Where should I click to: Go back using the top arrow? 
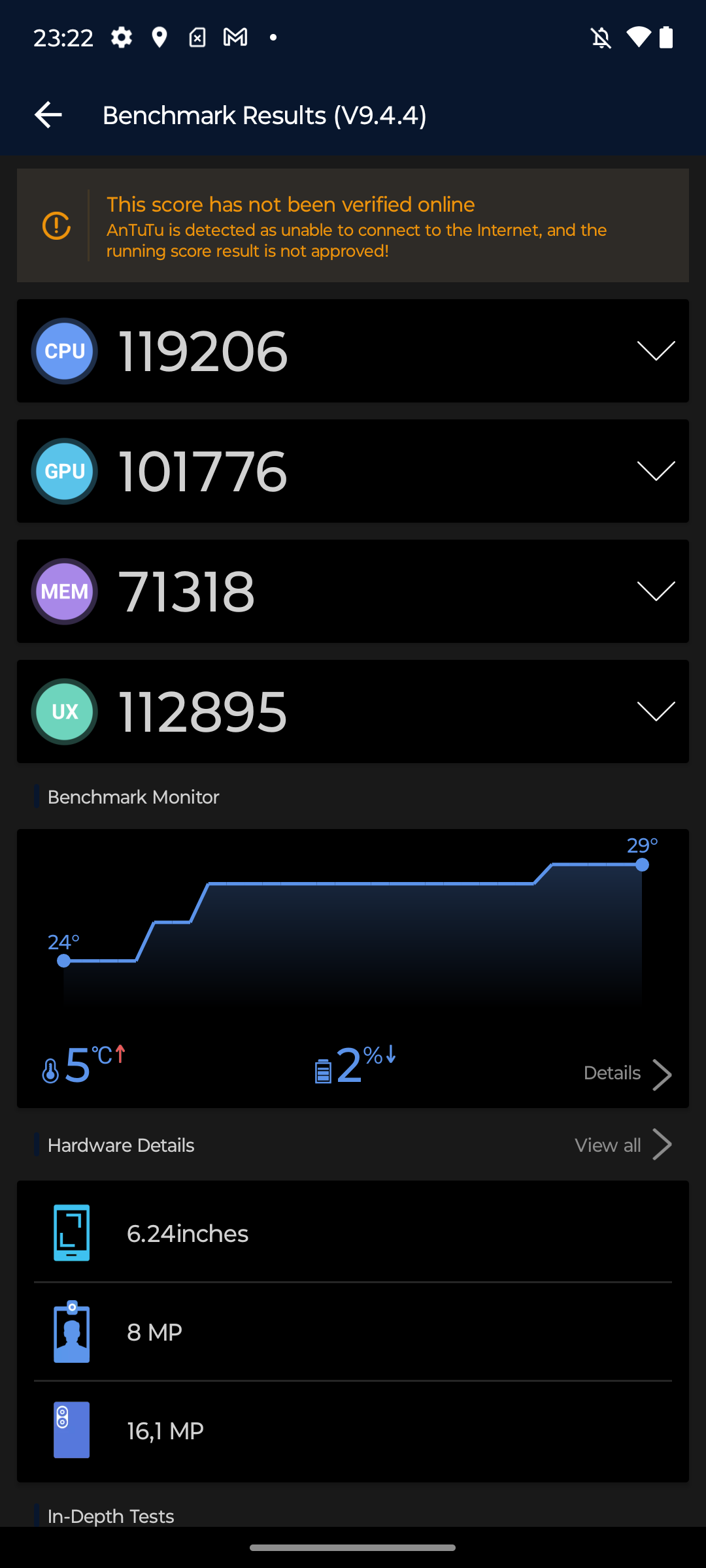(48, 115)
